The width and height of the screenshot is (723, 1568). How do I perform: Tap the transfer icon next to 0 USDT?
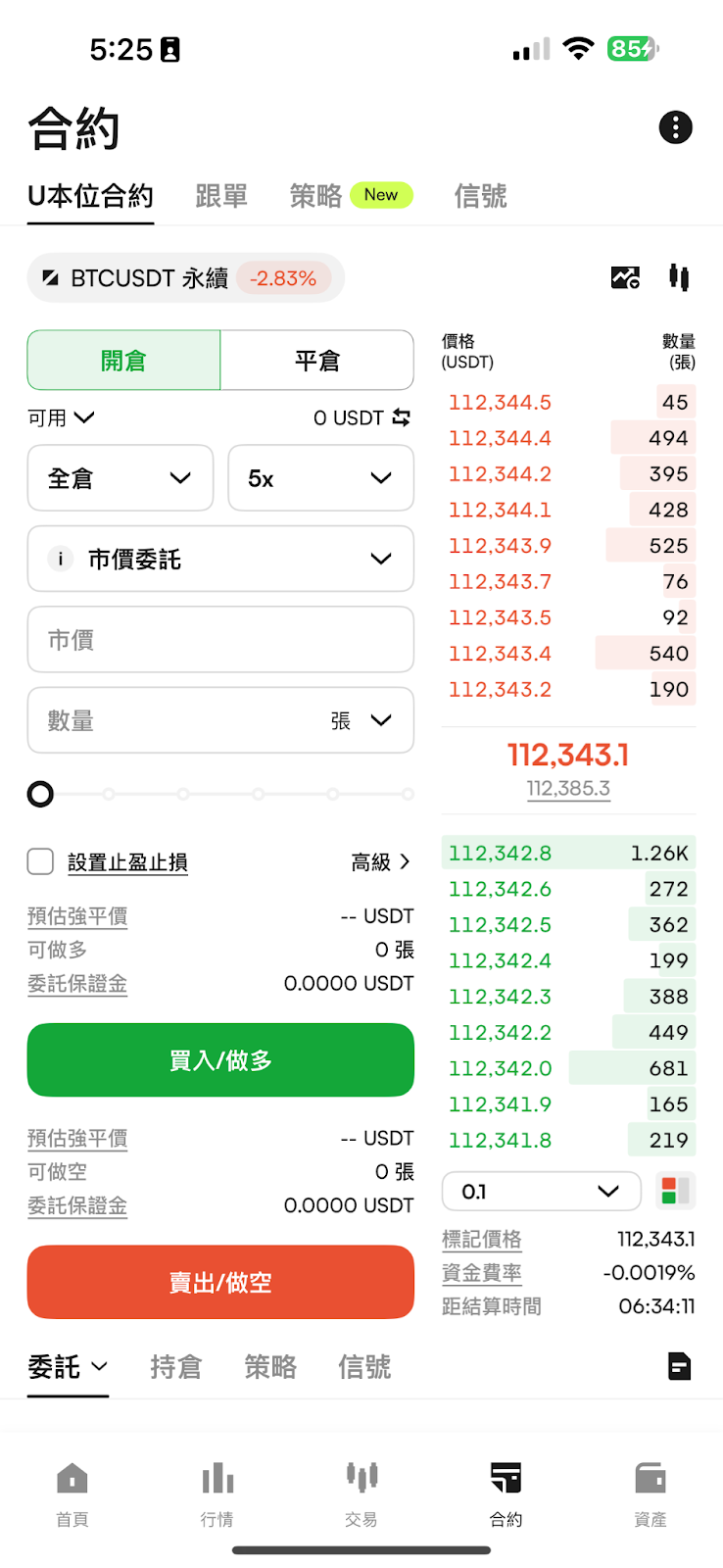(x=402, y=417)
